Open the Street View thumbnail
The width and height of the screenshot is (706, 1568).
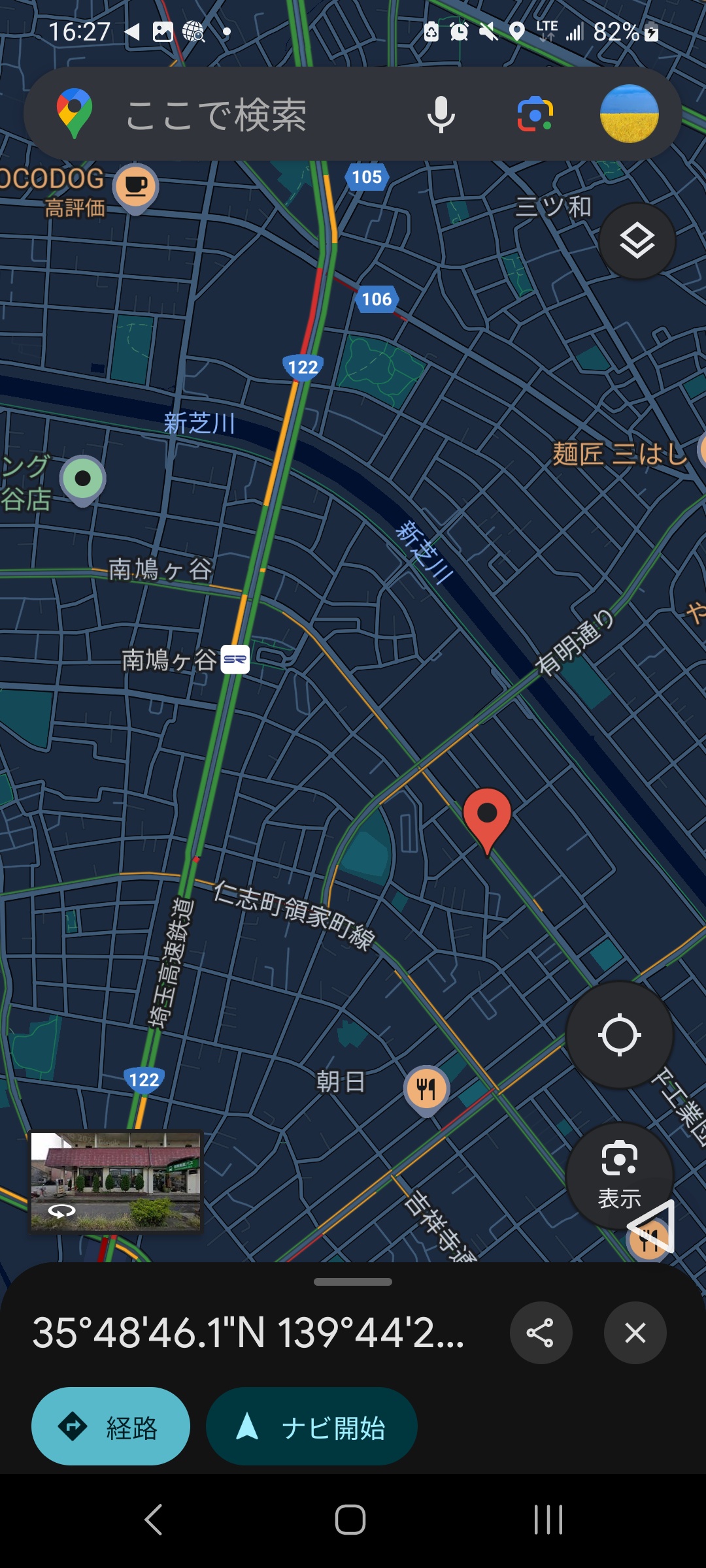(x=116, y=1182)
